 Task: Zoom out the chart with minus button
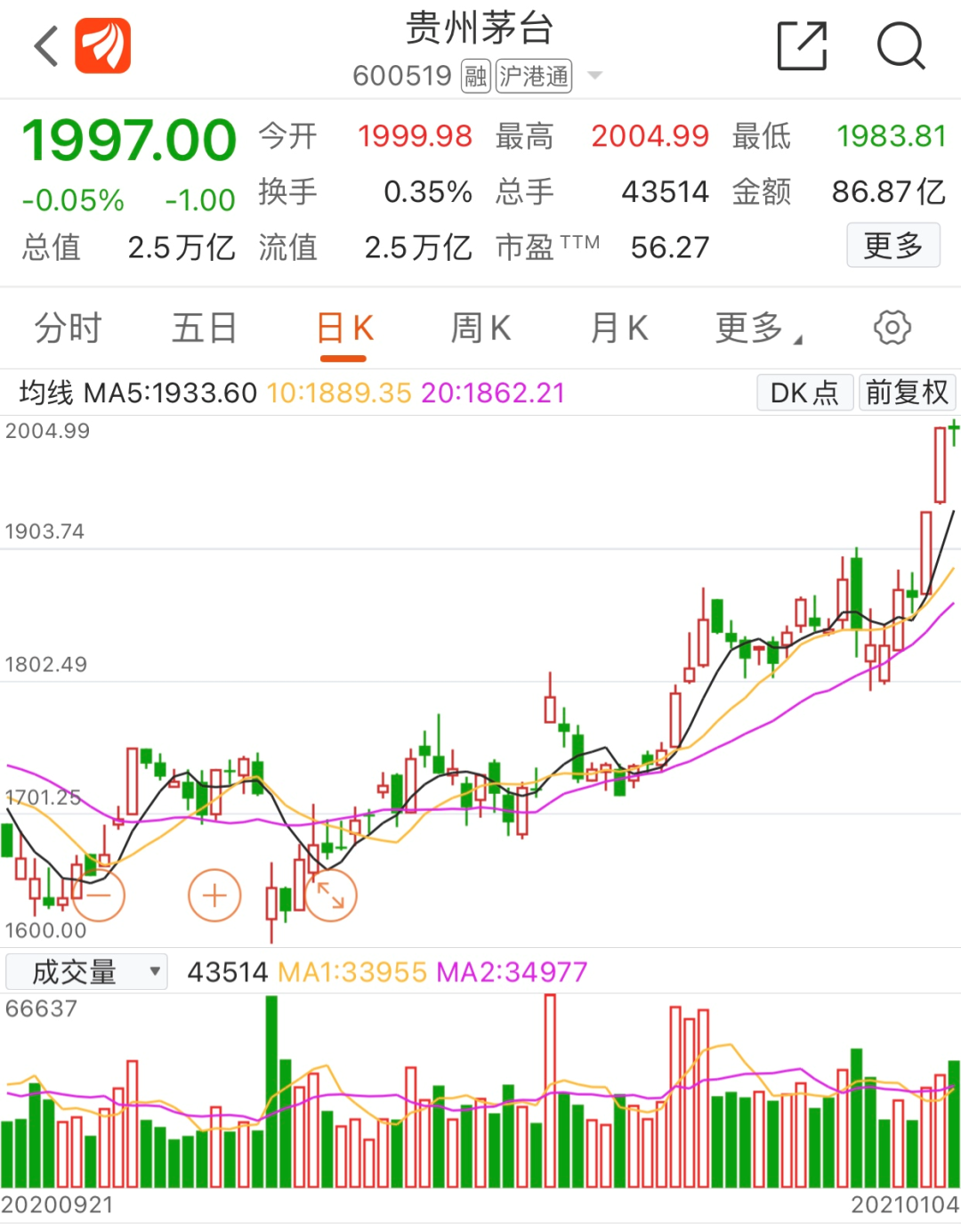click(x=99, y=895)
